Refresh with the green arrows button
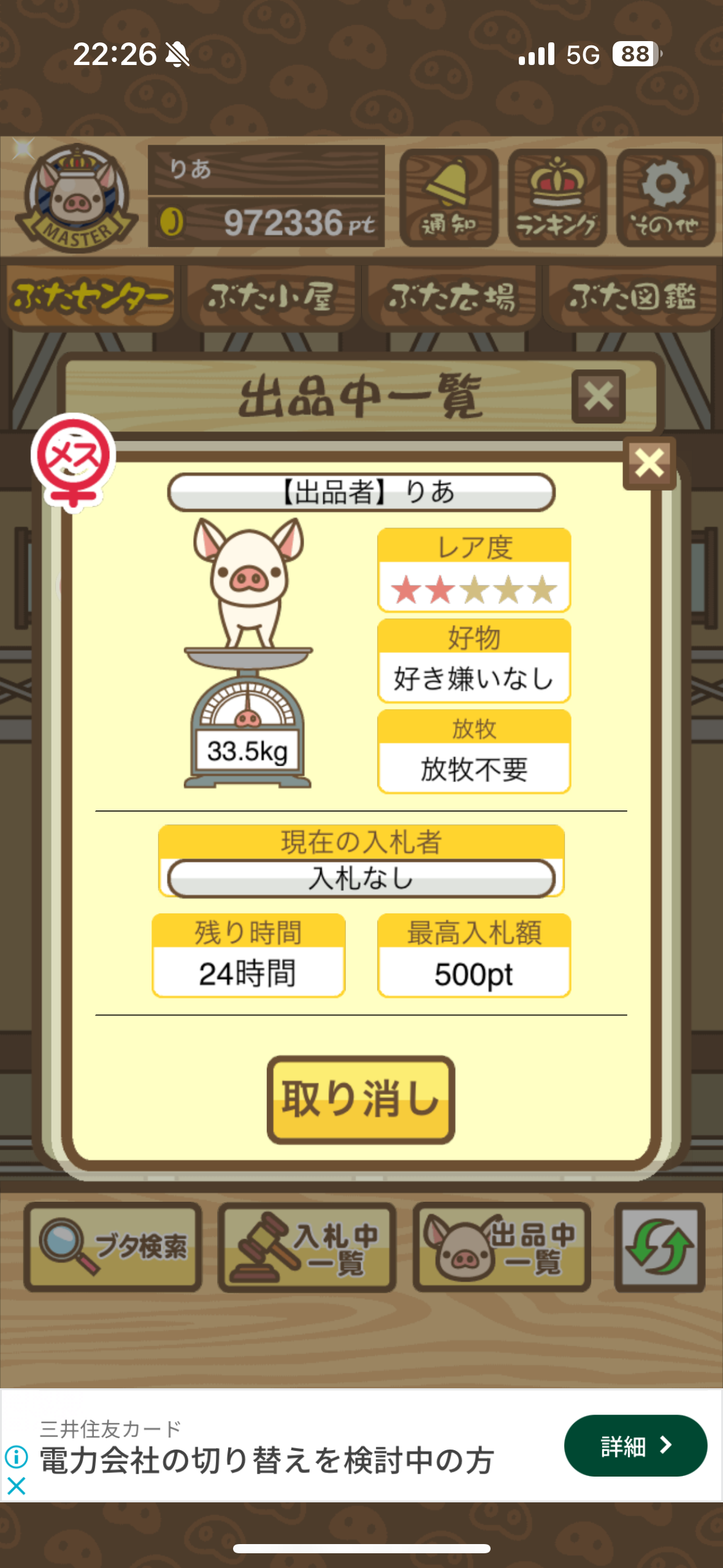 (x=659, y=1247)
